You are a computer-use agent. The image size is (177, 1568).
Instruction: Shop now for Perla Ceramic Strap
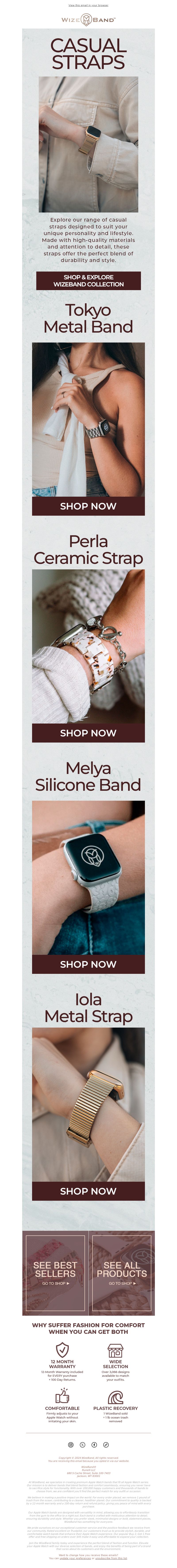click(x=88, y=733)
